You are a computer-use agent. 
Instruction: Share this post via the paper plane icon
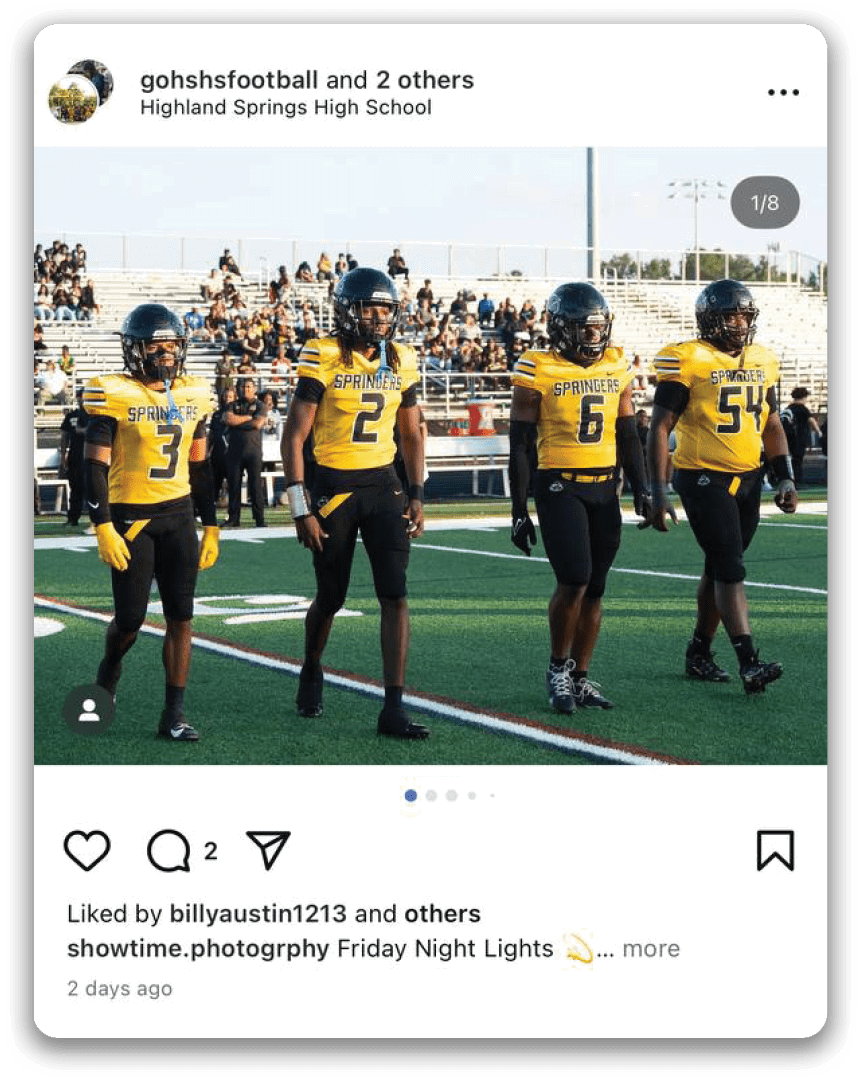point(267,850)
